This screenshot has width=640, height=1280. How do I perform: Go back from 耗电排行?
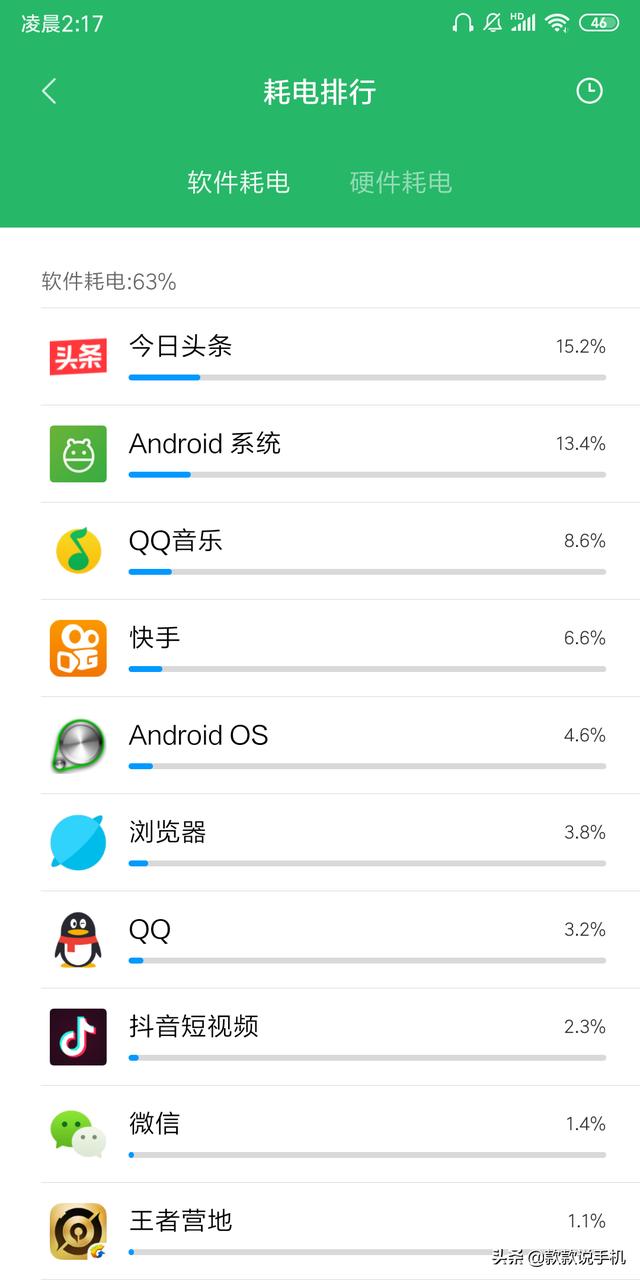click(49, 92)
